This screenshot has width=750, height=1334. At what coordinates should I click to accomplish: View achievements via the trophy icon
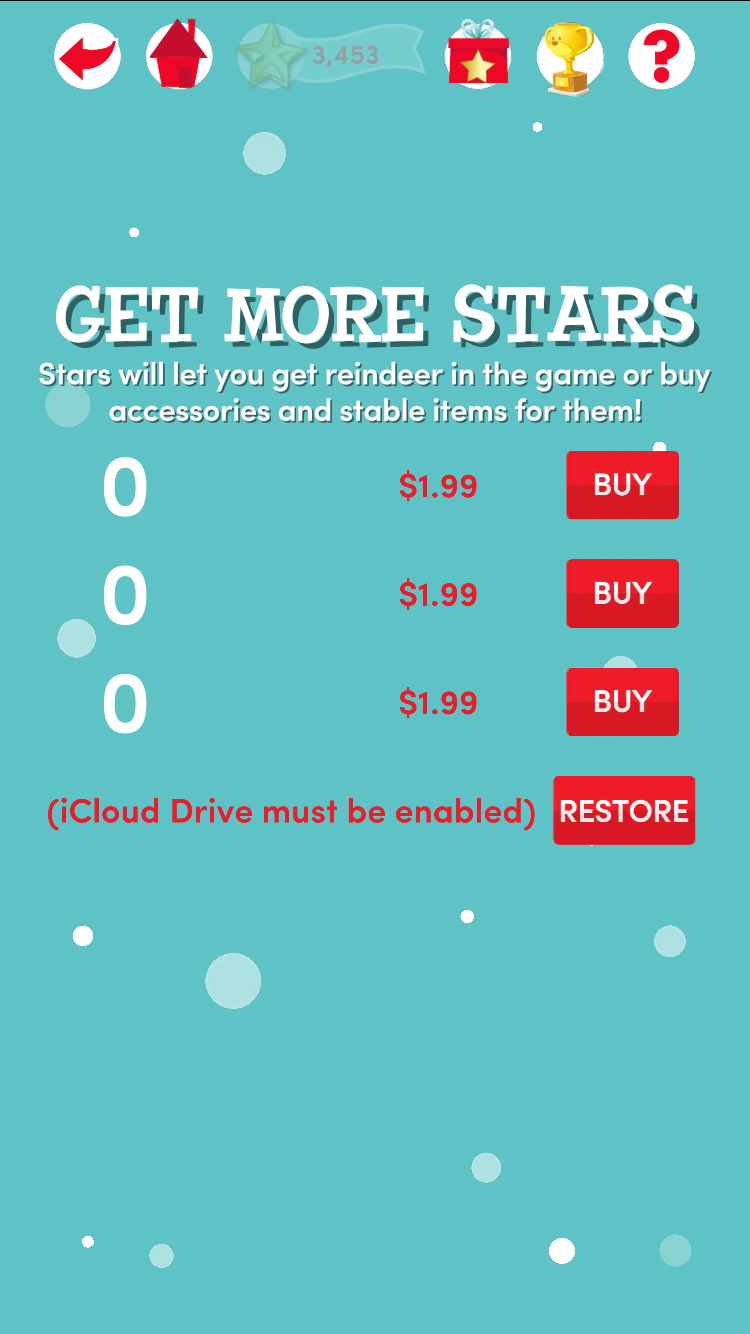[570, 57]
